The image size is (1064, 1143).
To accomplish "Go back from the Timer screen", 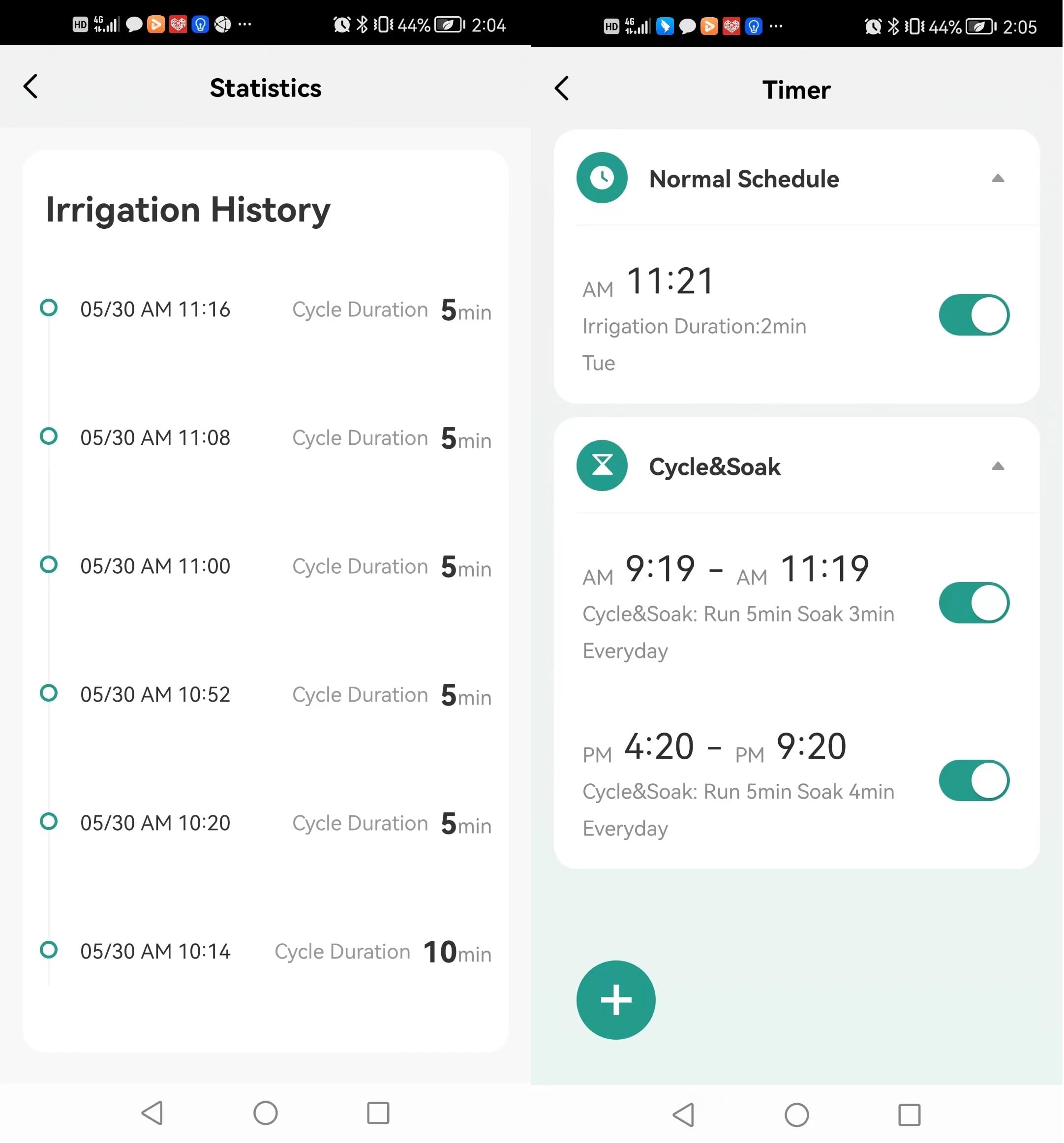I will click(x=562, y=89).
